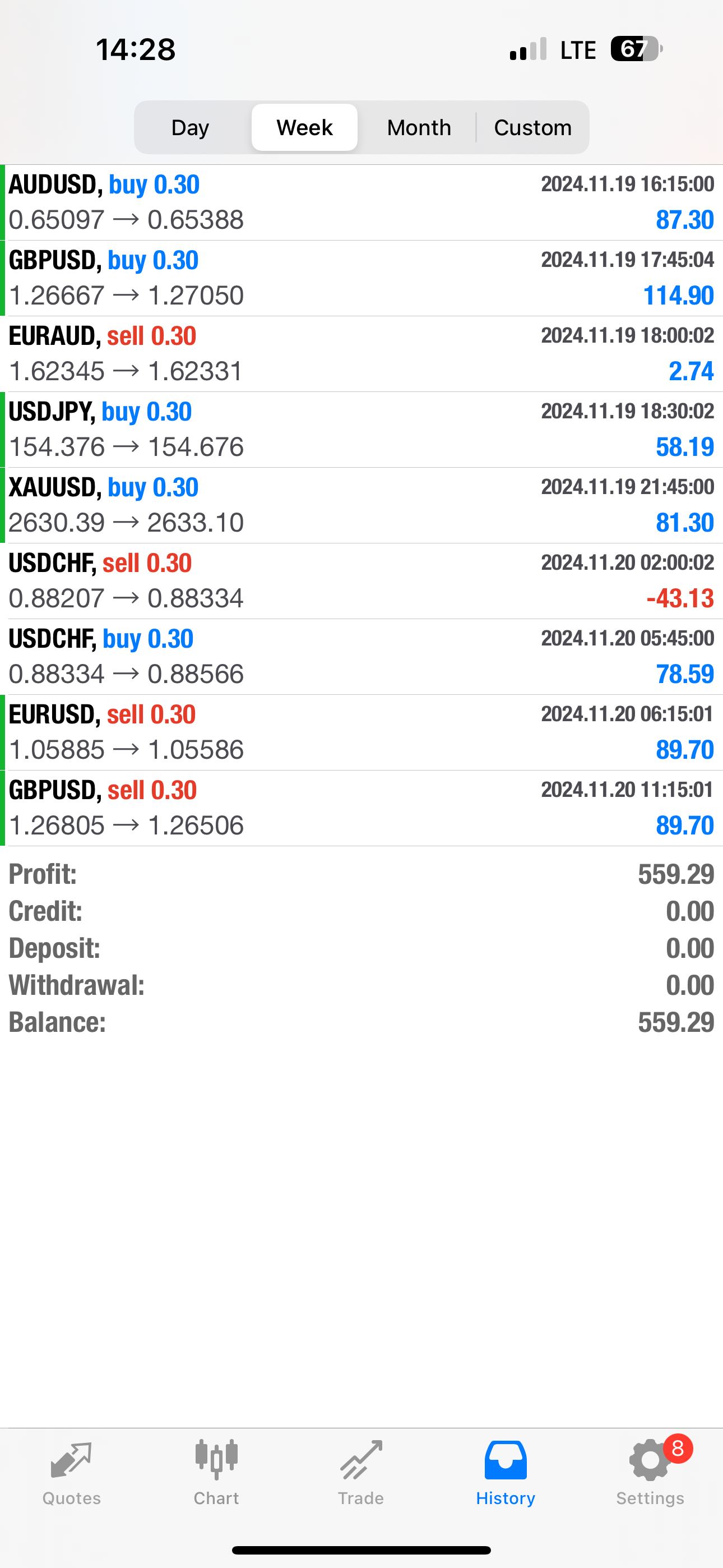
Task: Switch to the Day period
Action: tap(191, 128)
